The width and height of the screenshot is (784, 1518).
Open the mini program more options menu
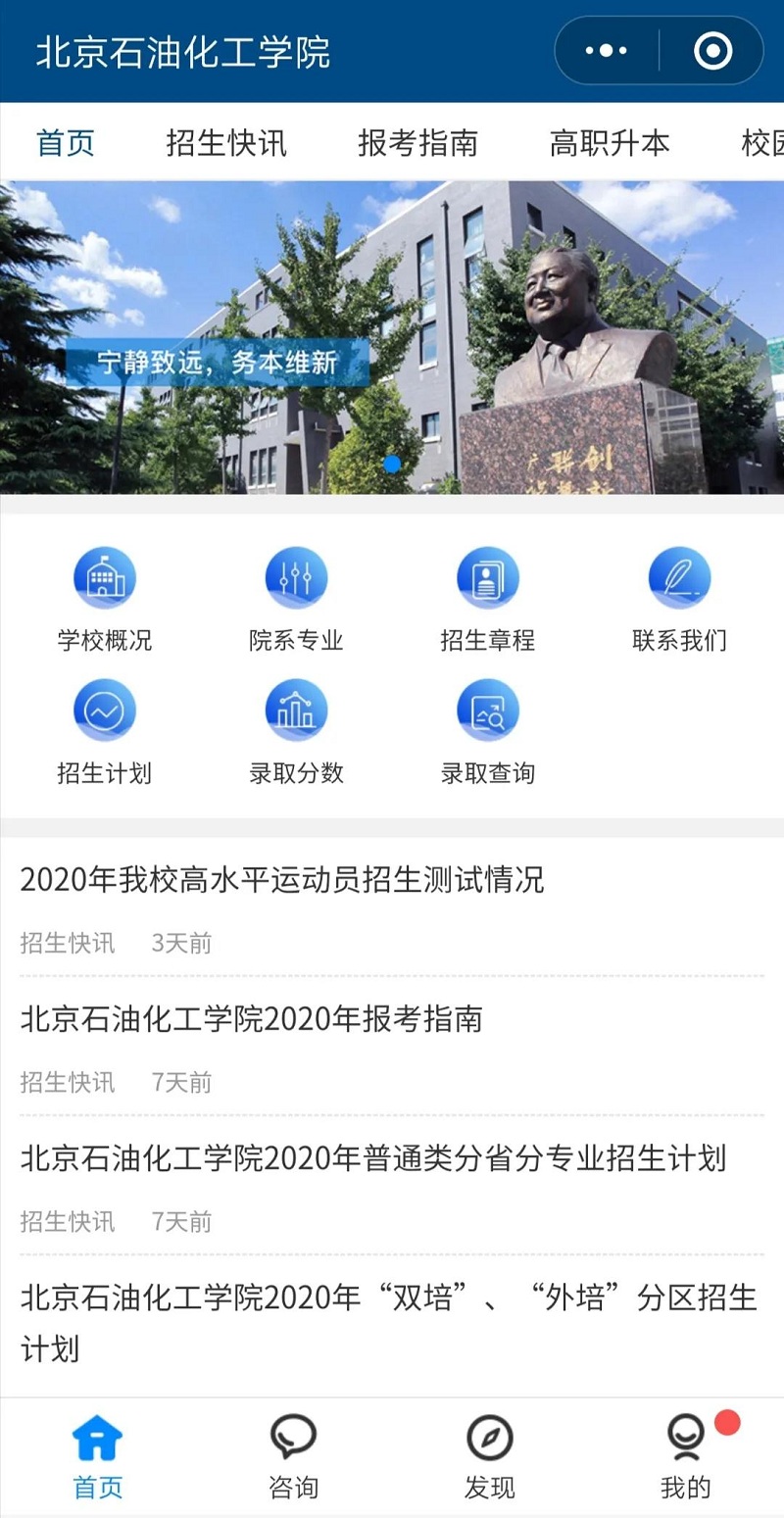606,51
